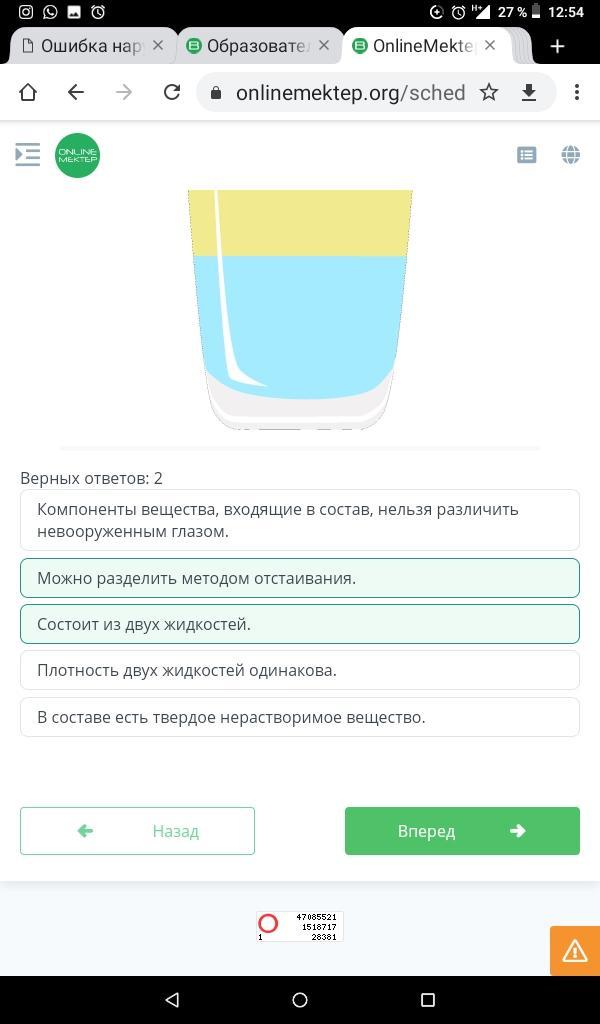Deselect 'Состоит из двух жидкостей'

[x=300, y=624]
